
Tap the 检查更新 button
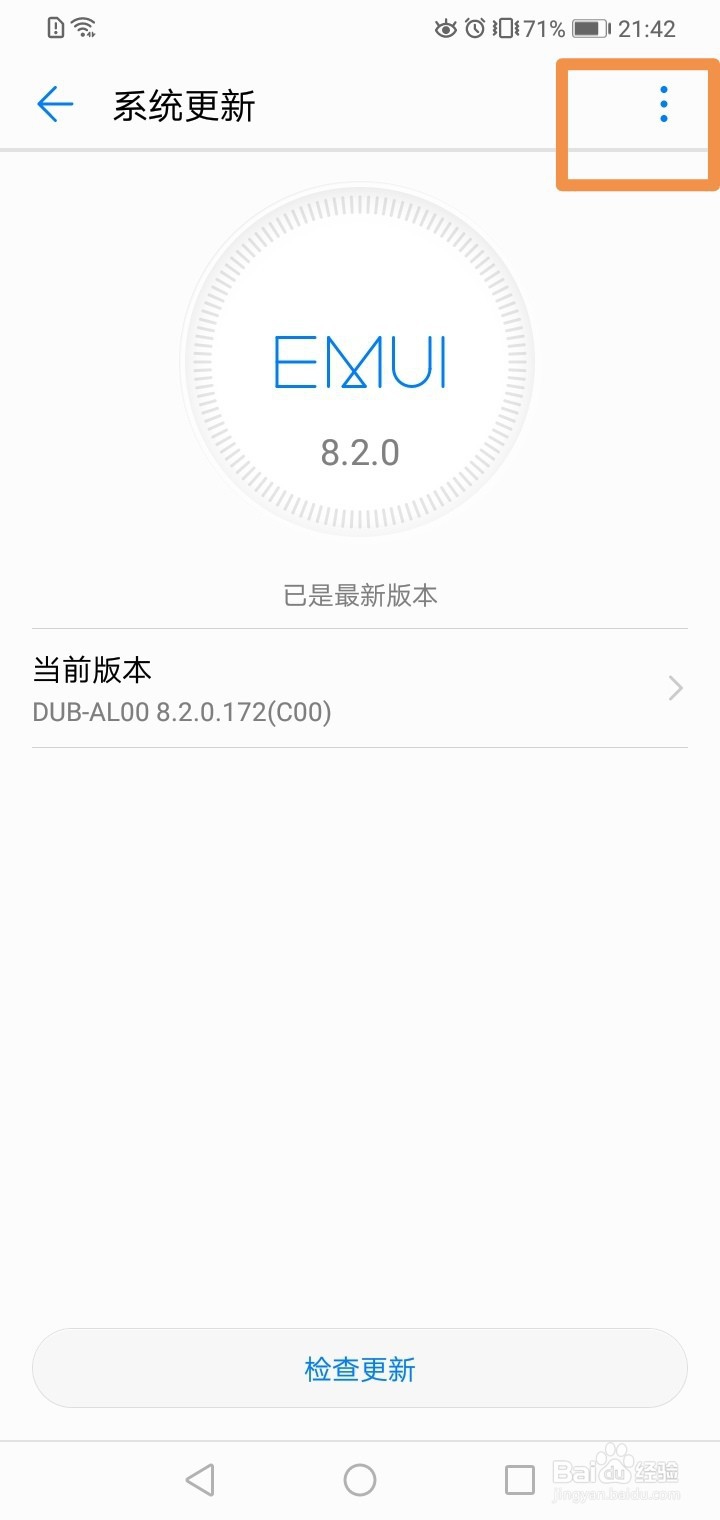pos(360,1368)
